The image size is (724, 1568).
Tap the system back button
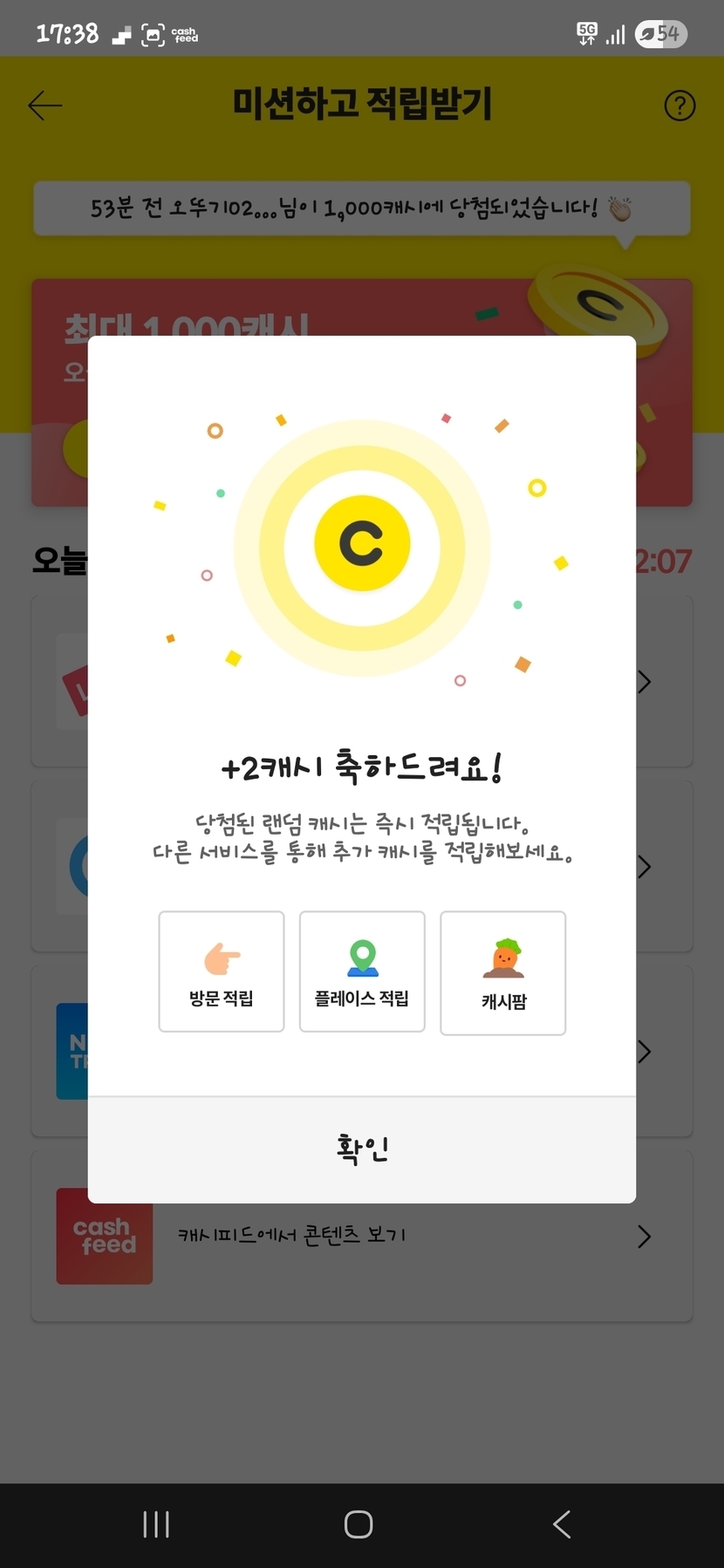tap(562, 1524)
